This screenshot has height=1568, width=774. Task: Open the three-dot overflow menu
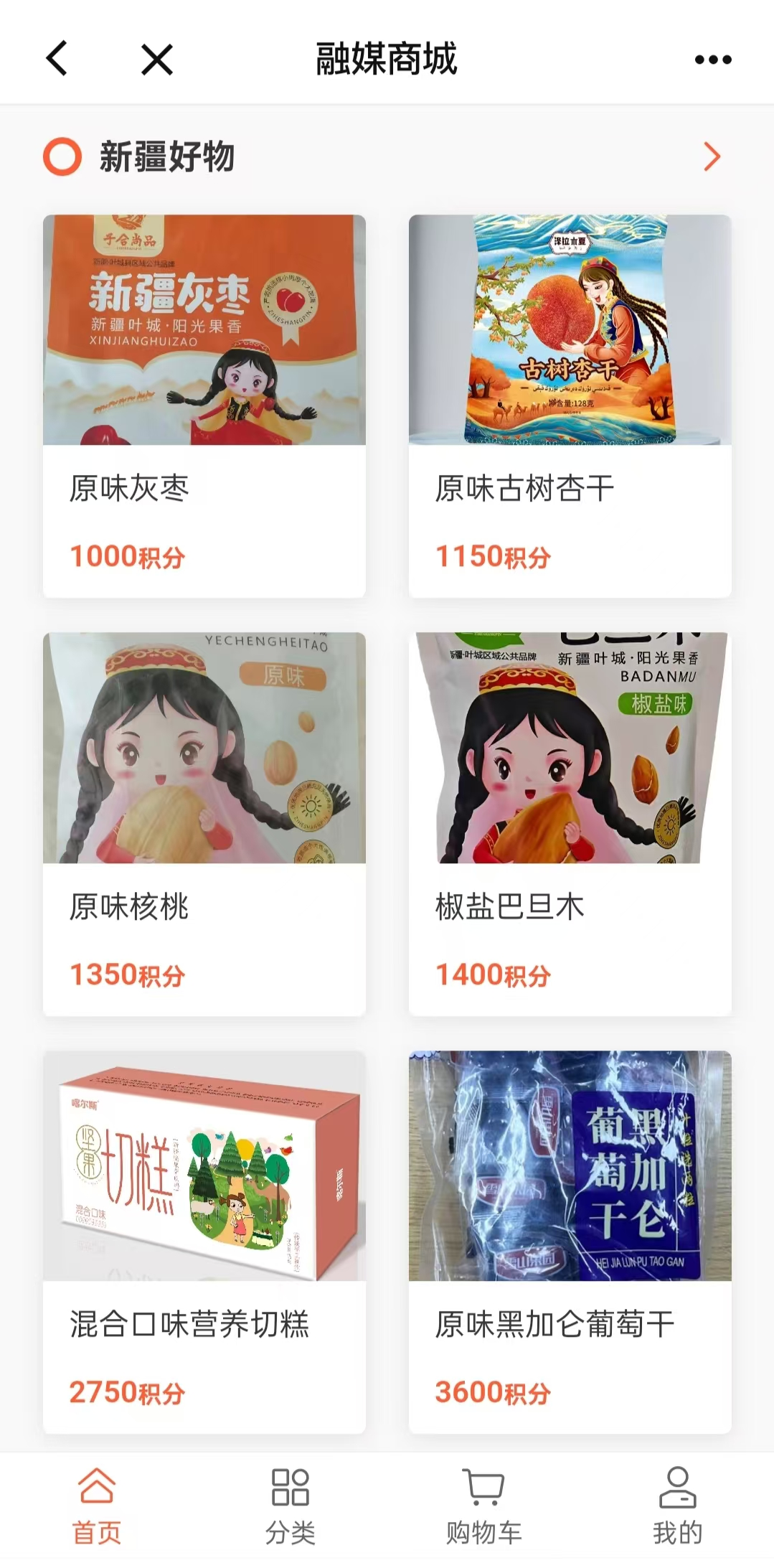tap(712, 60)
